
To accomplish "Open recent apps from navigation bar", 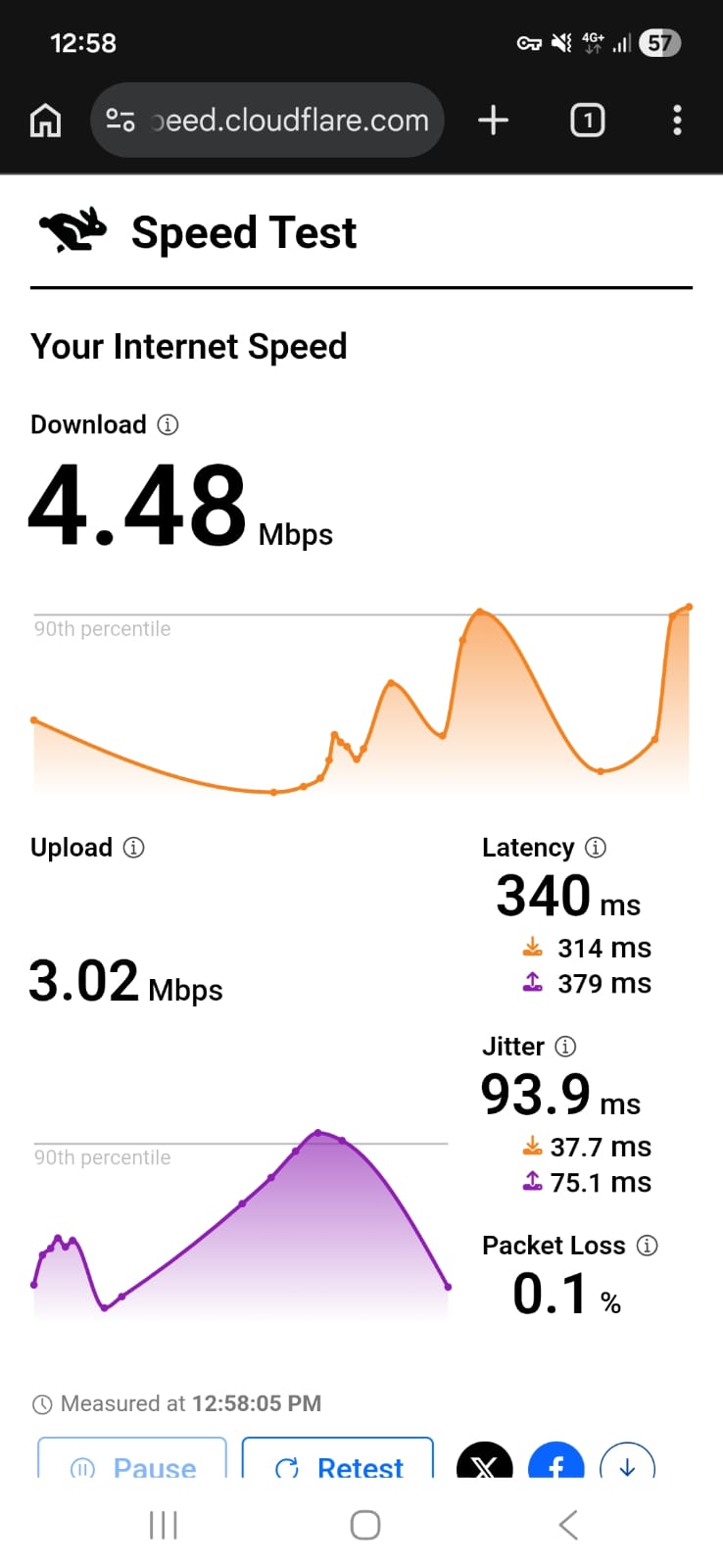I will click(x=164, y=1525).
